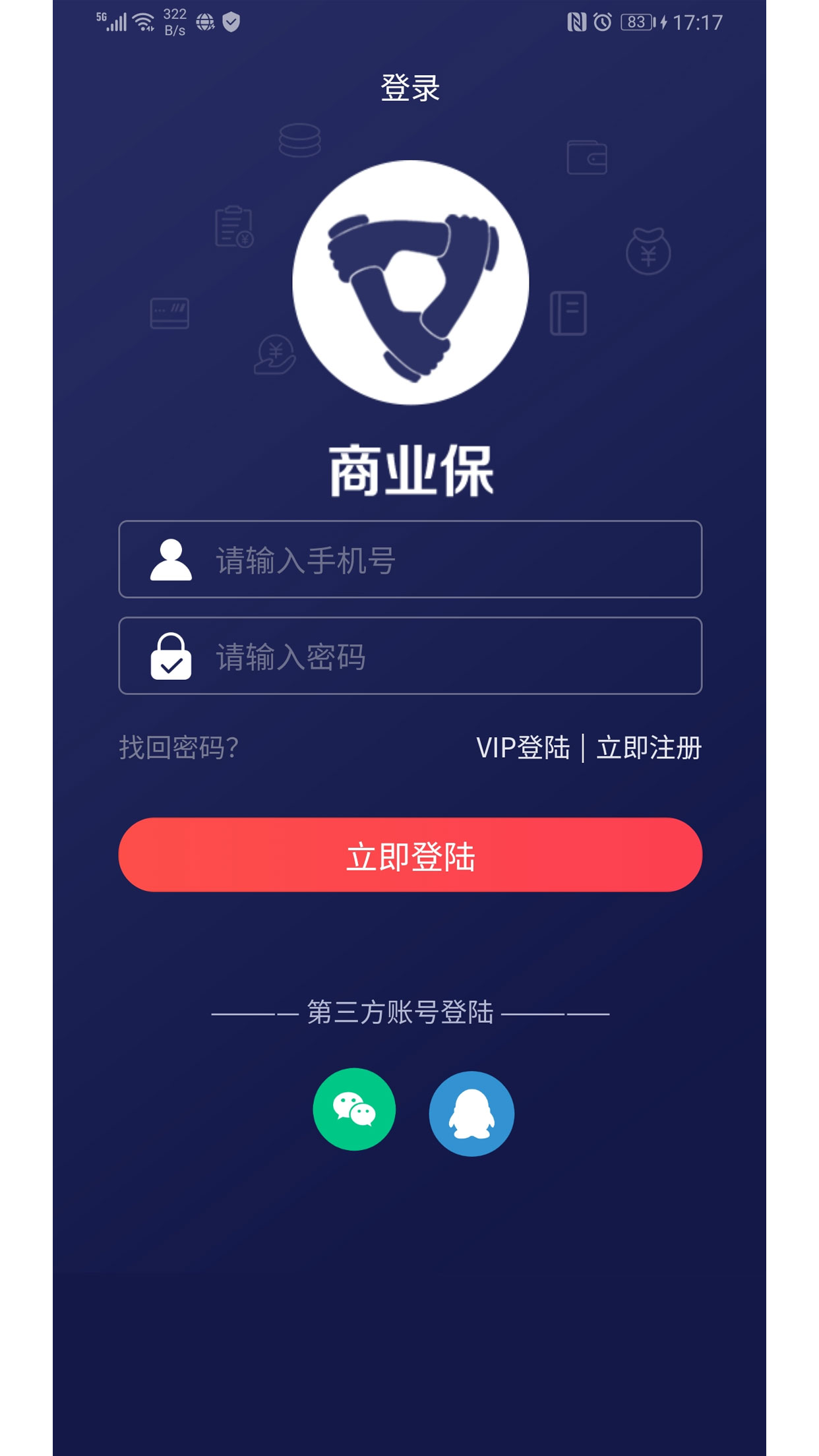Screen dimensions: 819x1456
Task: Focus the password input field
Action: coord(435,656)
